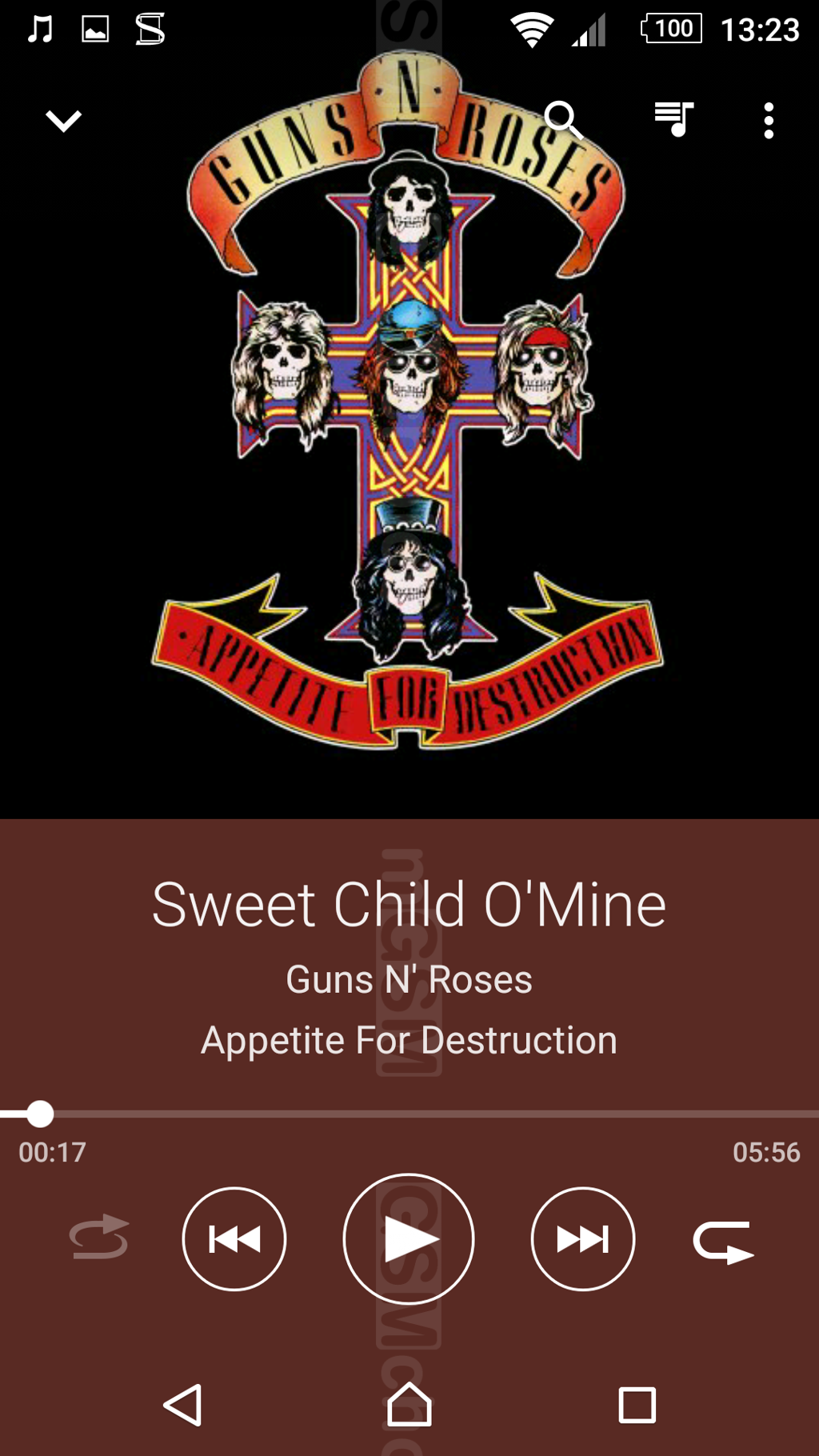The height and width of the screenshot is (1456, 819).
Task: Open the play queue
Action: click(x=673, y=119)
